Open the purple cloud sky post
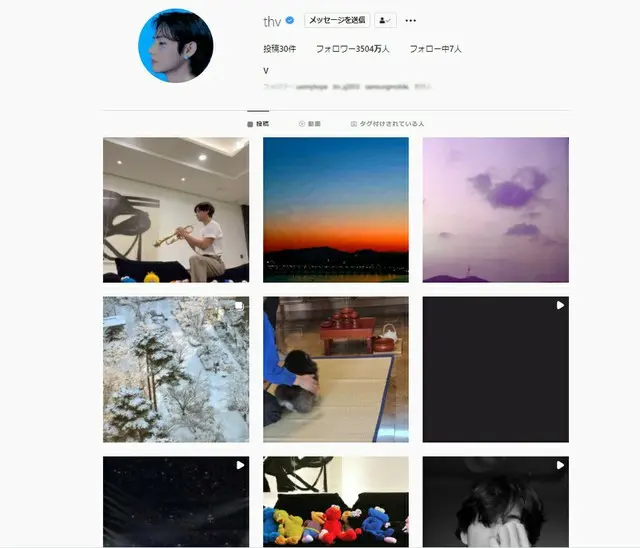Screen dimensions: 640x548 click(x=495, y=210)
